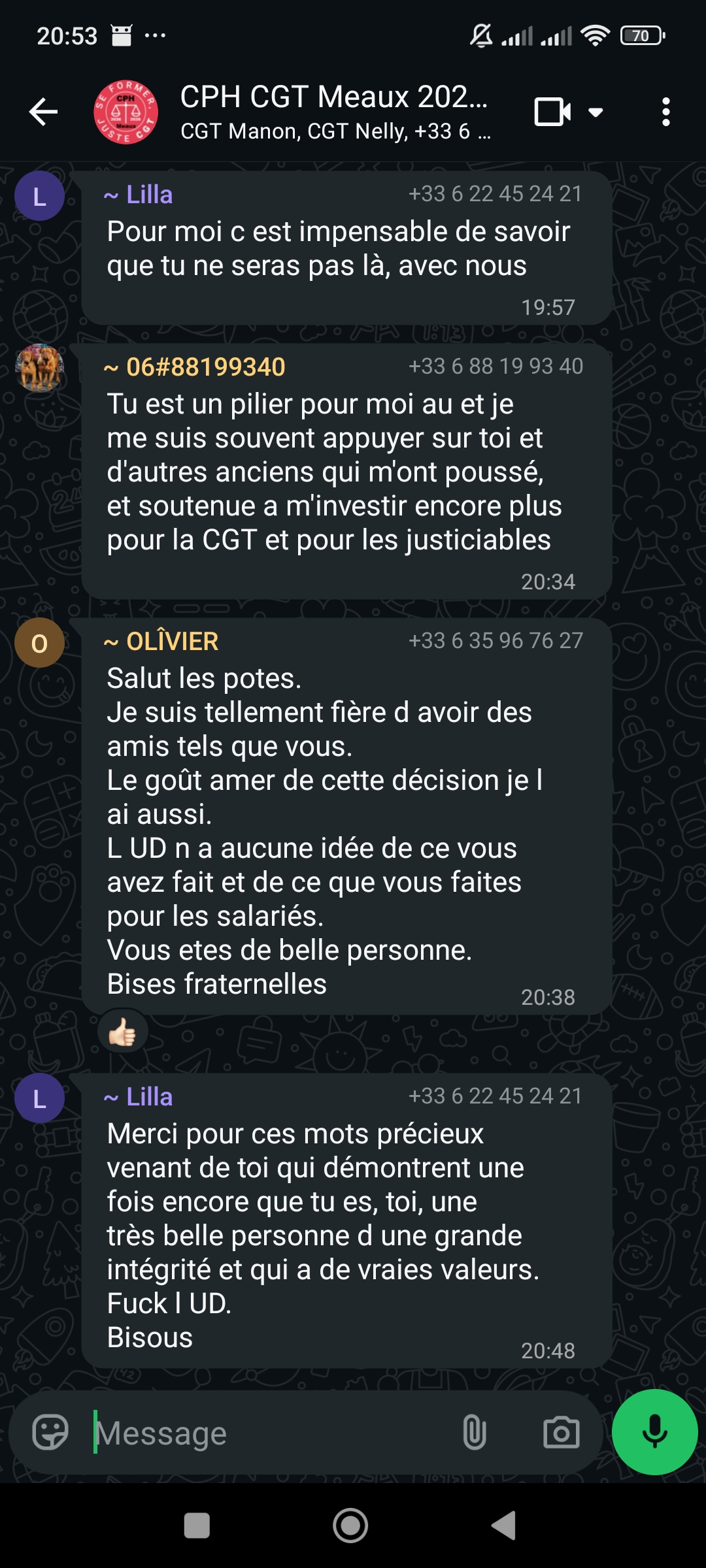Record a voice message with the microphone
The image size is (706, 1568).
tap(654, 1432)
